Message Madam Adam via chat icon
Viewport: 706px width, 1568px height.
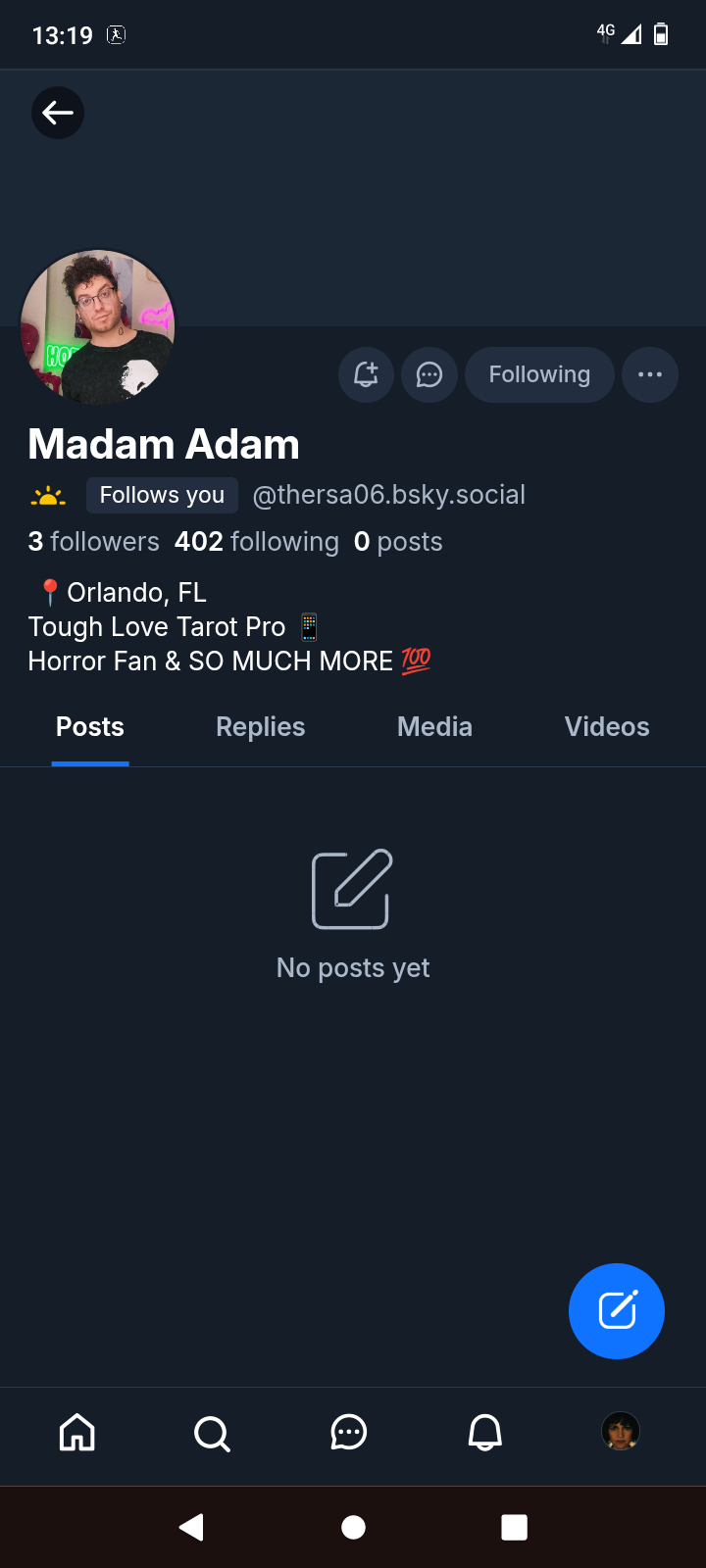pyautogui.click(x=429, y=374)
